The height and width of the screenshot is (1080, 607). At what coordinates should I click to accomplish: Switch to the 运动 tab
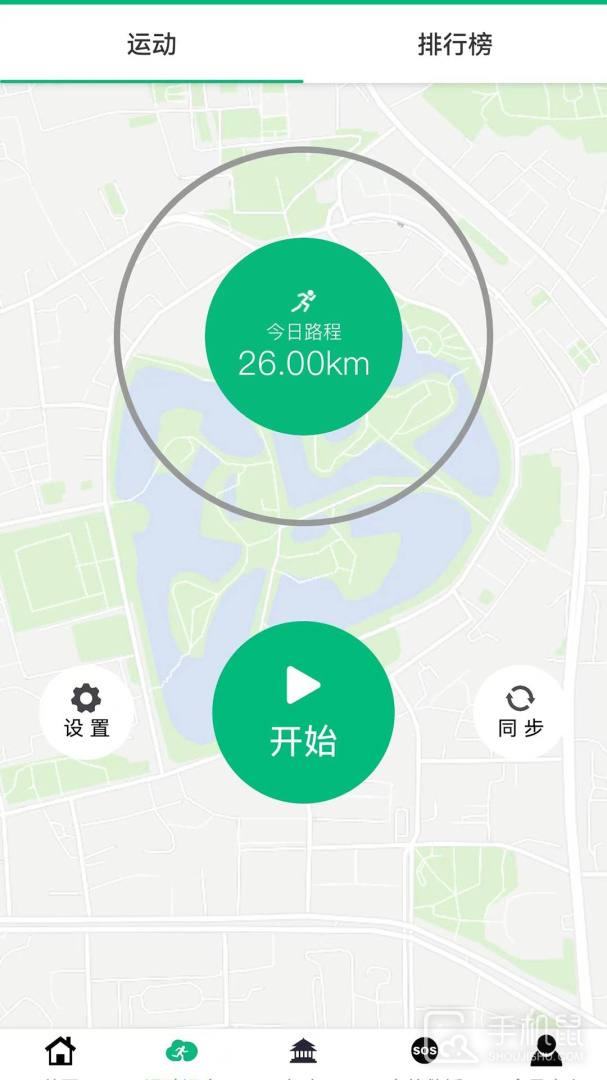pos(152,44)
